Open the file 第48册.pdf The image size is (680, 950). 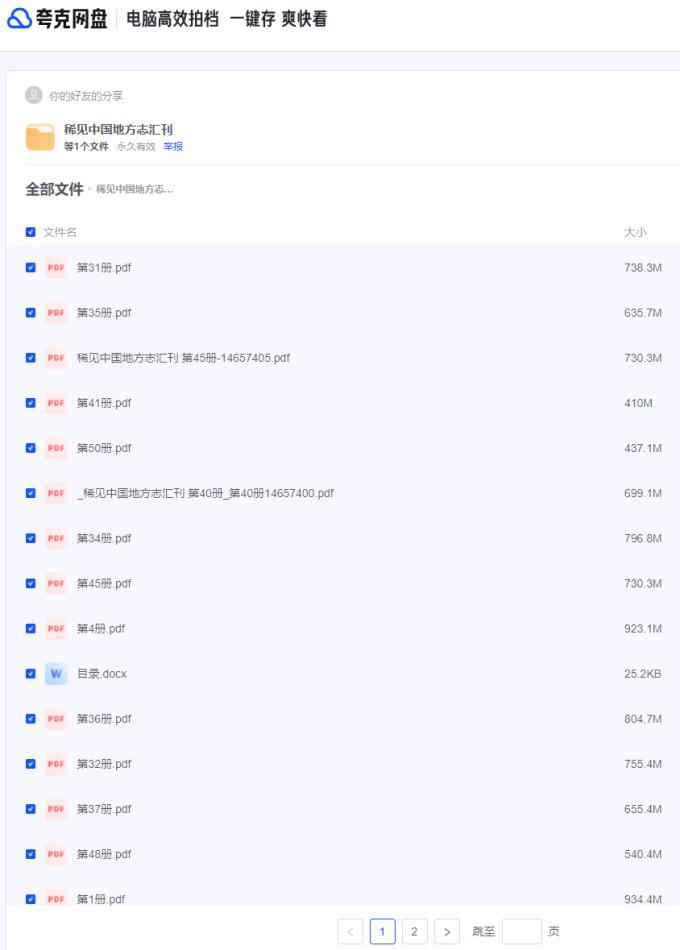pos(104,854)
